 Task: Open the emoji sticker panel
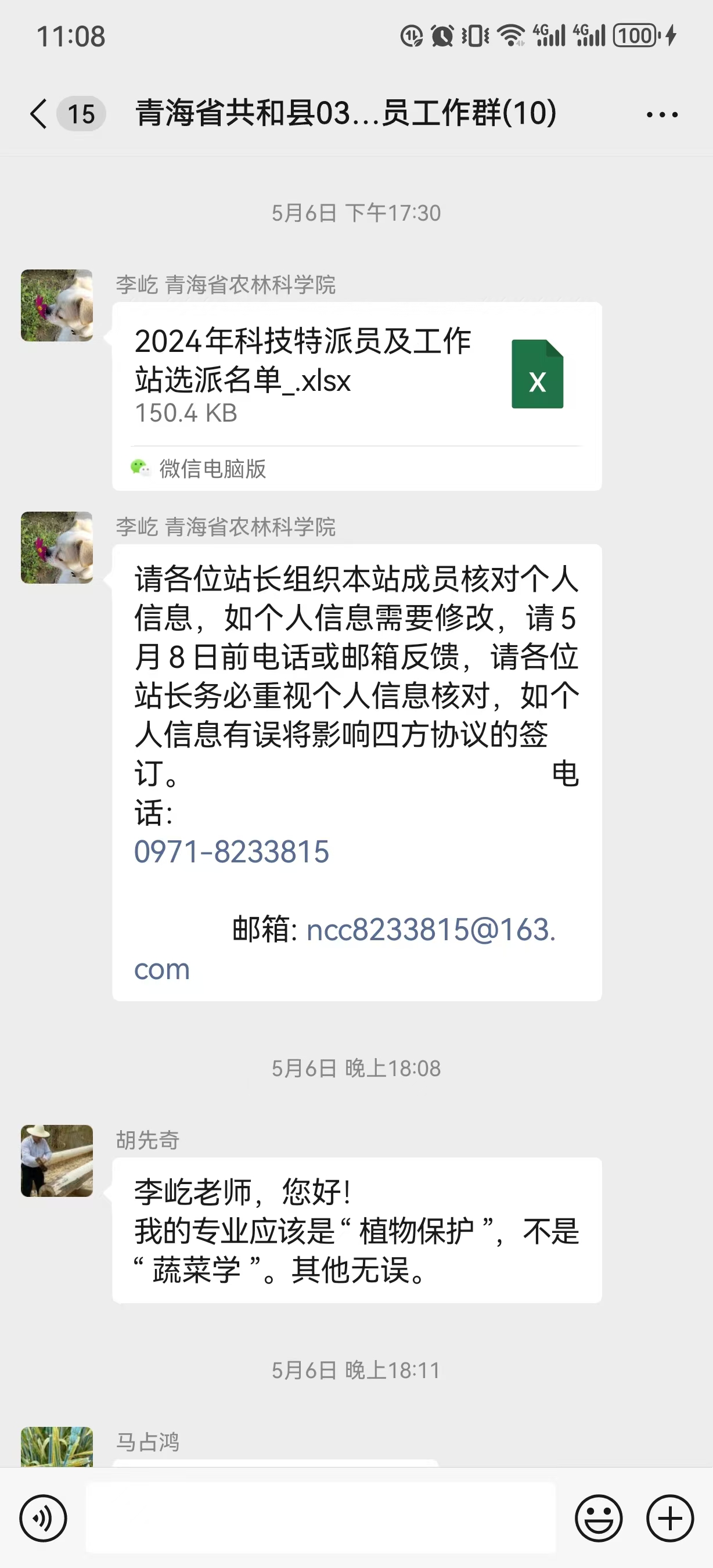pyautogui.click(x=599, y=1518)
